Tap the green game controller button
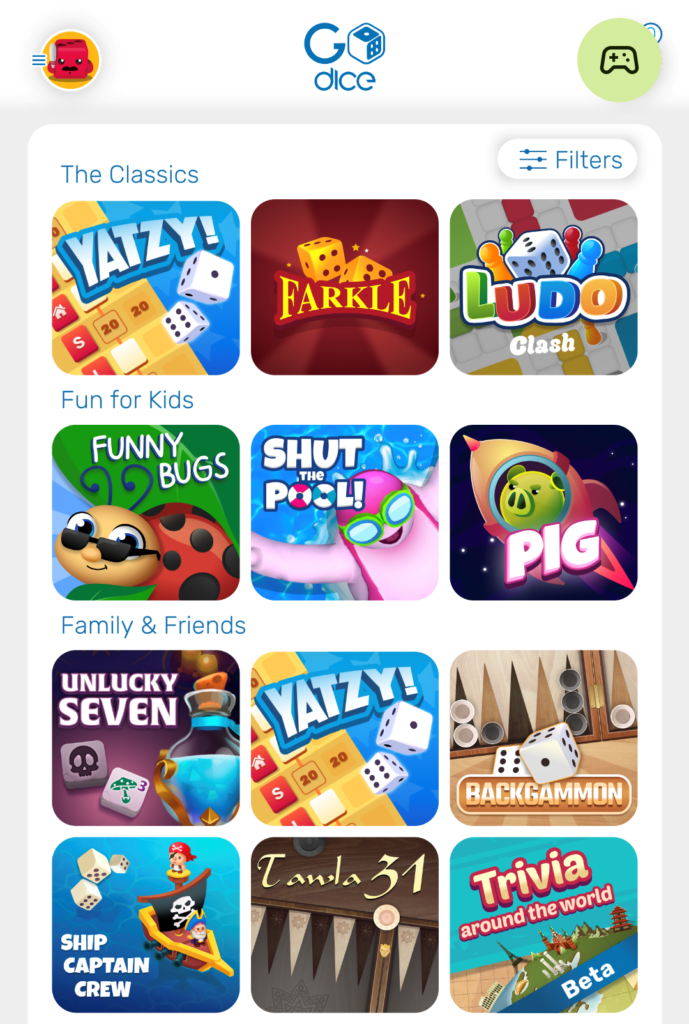The height and width of the screenshot is (1024, 689). (619, 60)
